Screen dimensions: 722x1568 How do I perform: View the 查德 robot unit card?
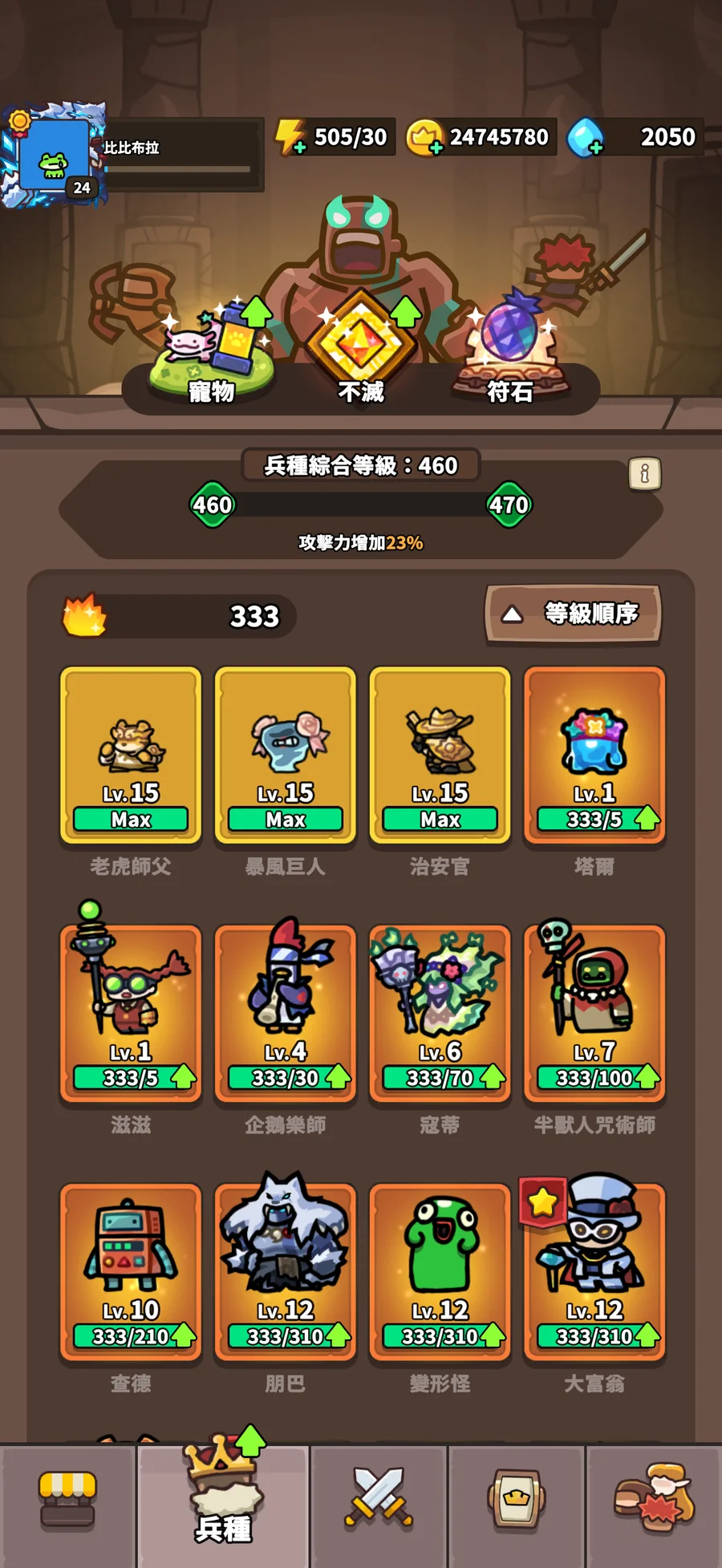(x=131, y=1271)
